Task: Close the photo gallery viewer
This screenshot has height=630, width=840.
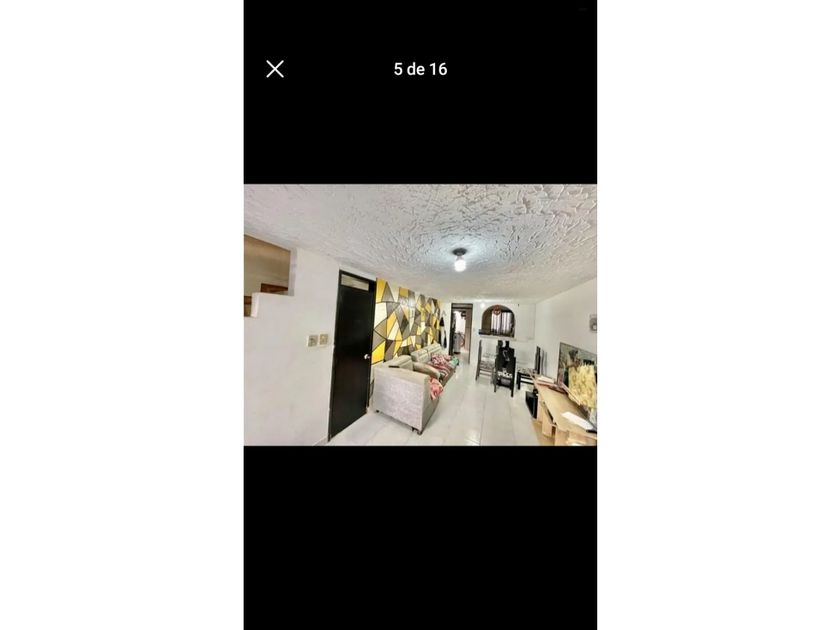Action: (275, 69)
